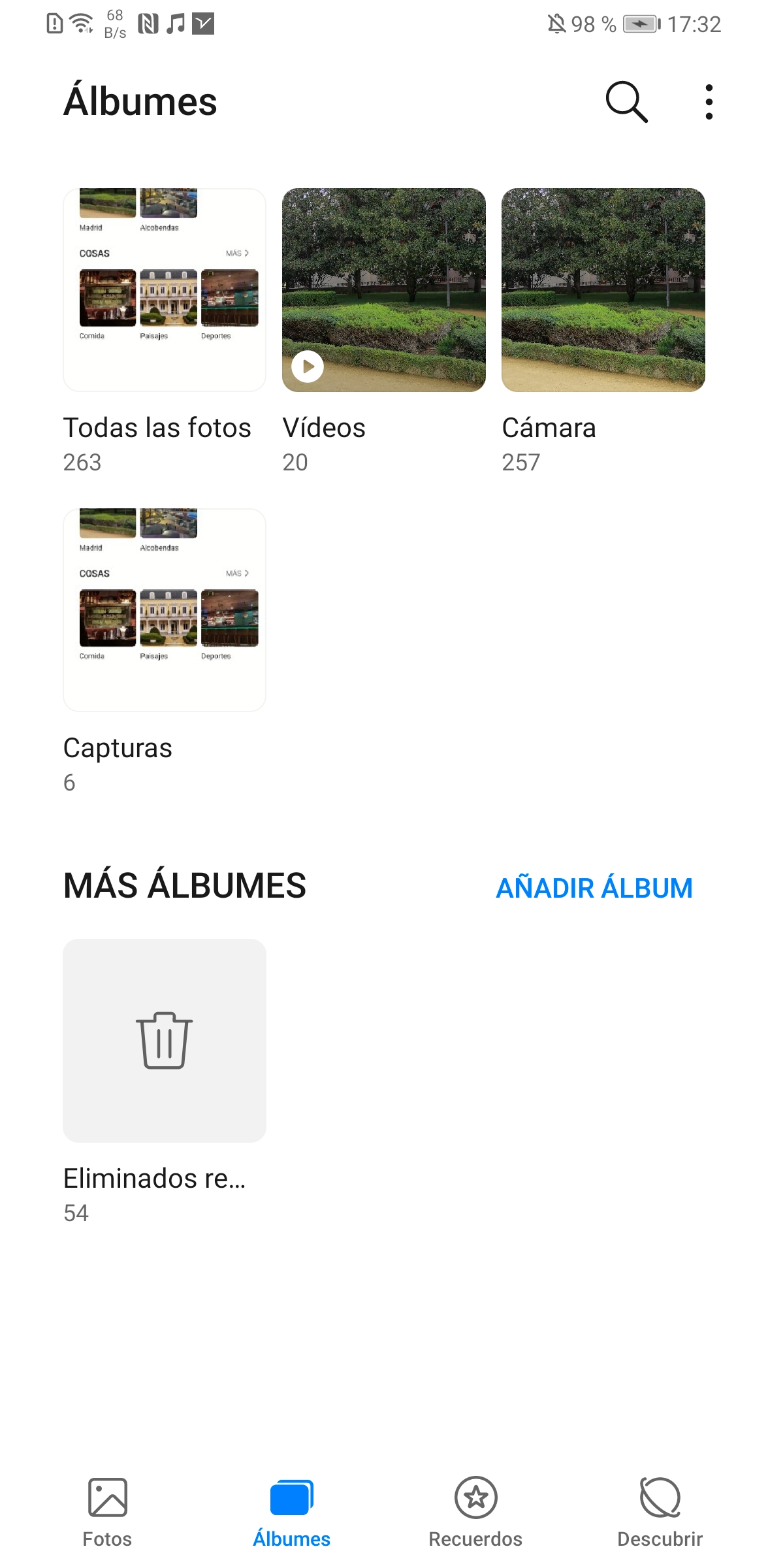Viewport: 768px width, 1568px height.
Task: Open the three-dot overflow menu
Action: coord(709,102)
